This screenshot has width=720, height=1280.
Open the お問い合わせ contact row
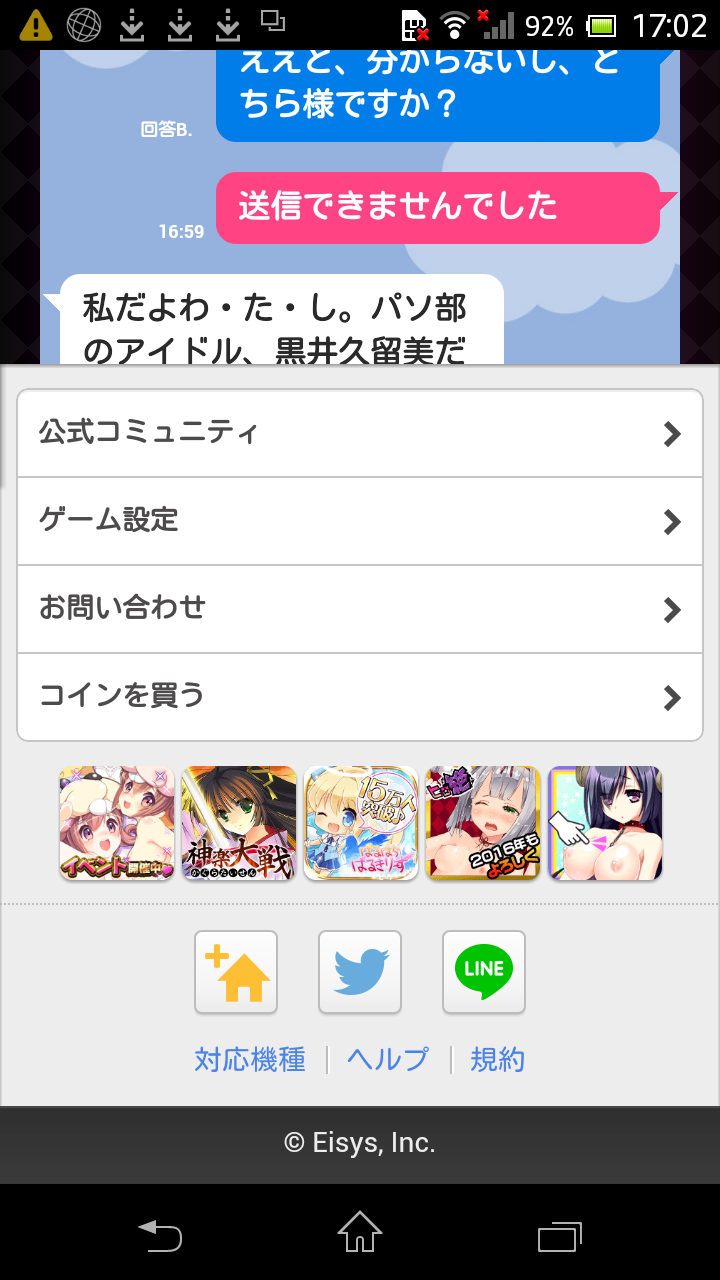click(x=360, y=608)
